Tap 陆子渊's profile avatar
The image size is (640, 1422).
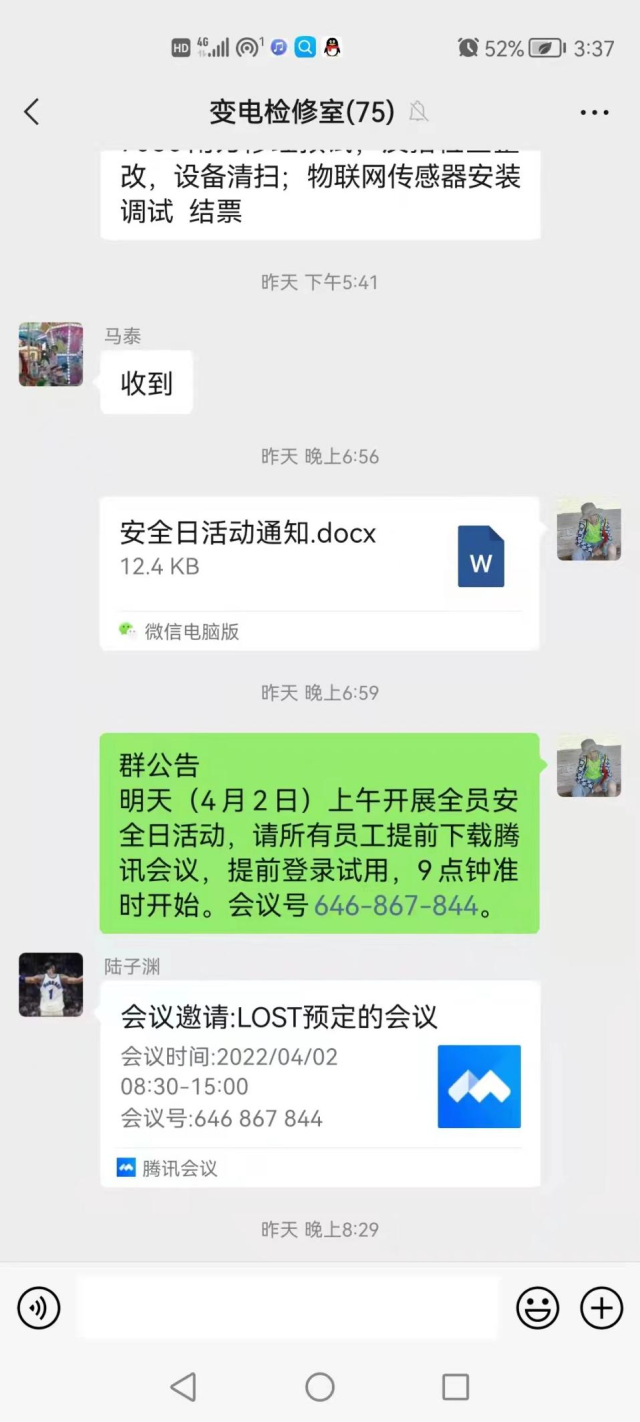click(x=51, y=985)
